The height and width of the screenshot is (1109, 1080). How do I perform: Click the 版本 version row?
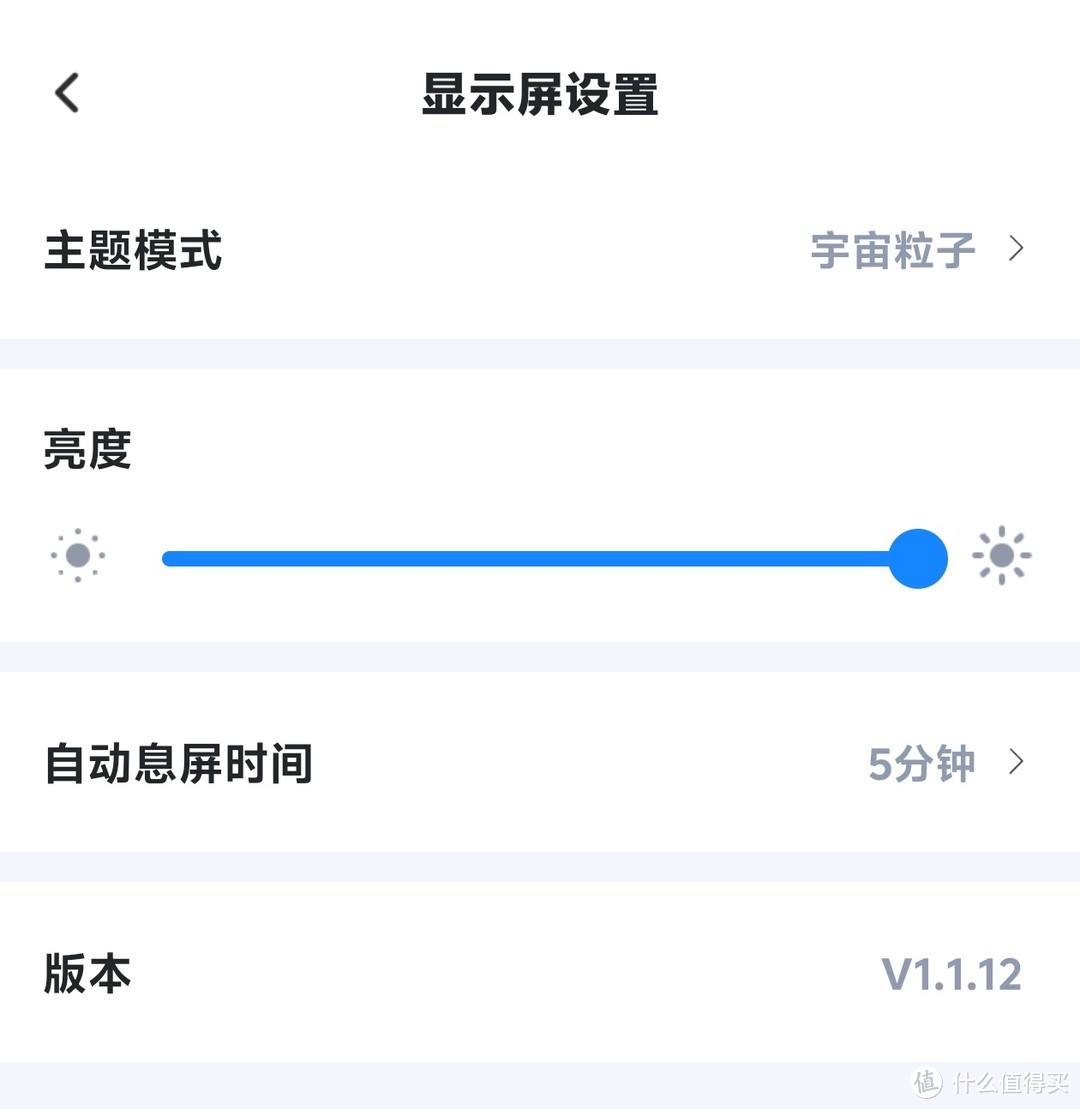540,975
